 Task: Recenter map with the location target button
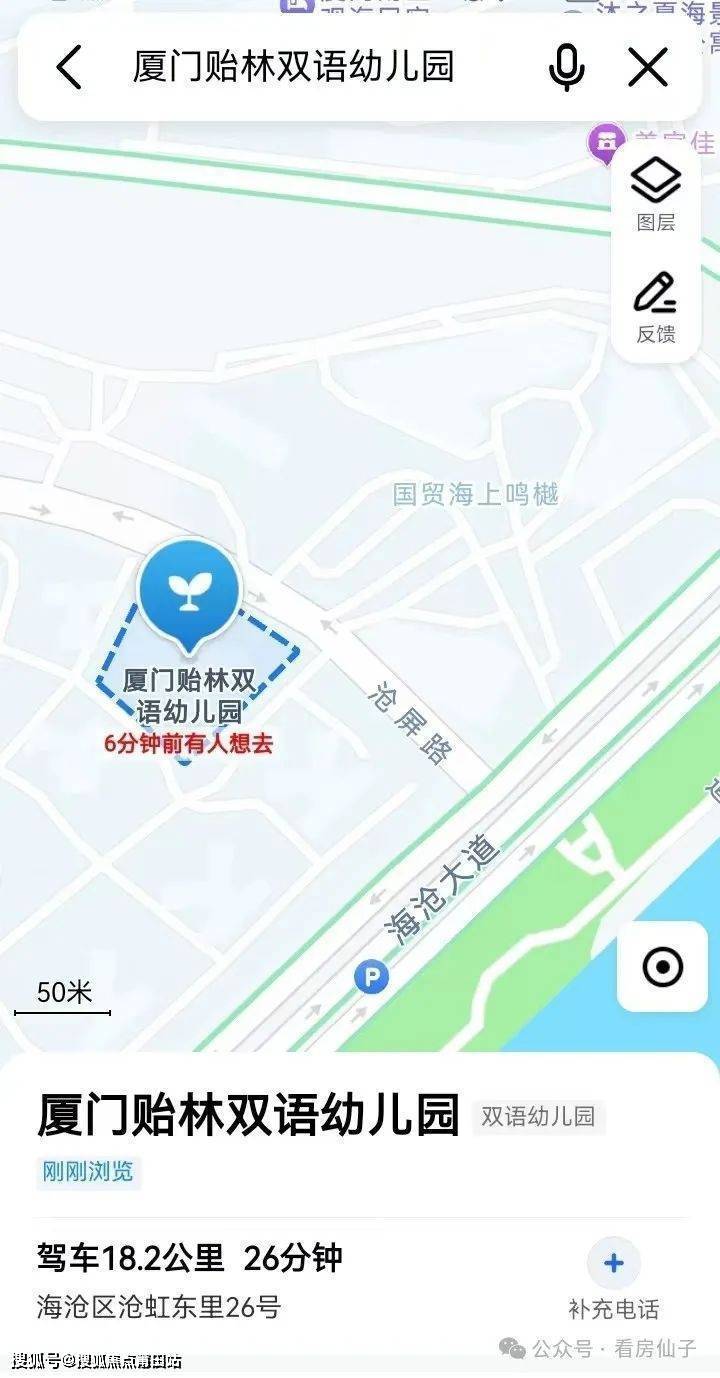[x=662, y=966]
